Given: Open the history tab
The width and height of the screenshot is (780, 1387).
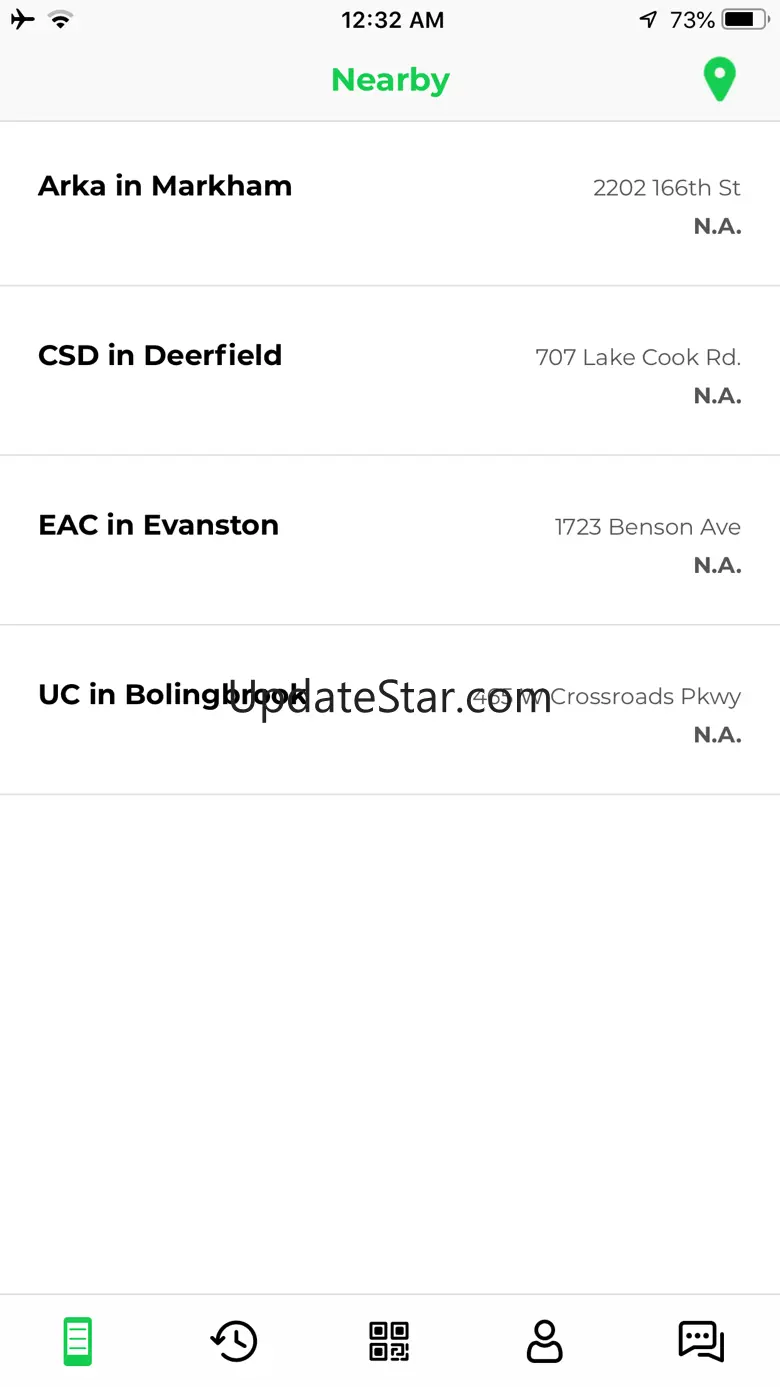Looking at the screenshot, I should coord(234,1341).
